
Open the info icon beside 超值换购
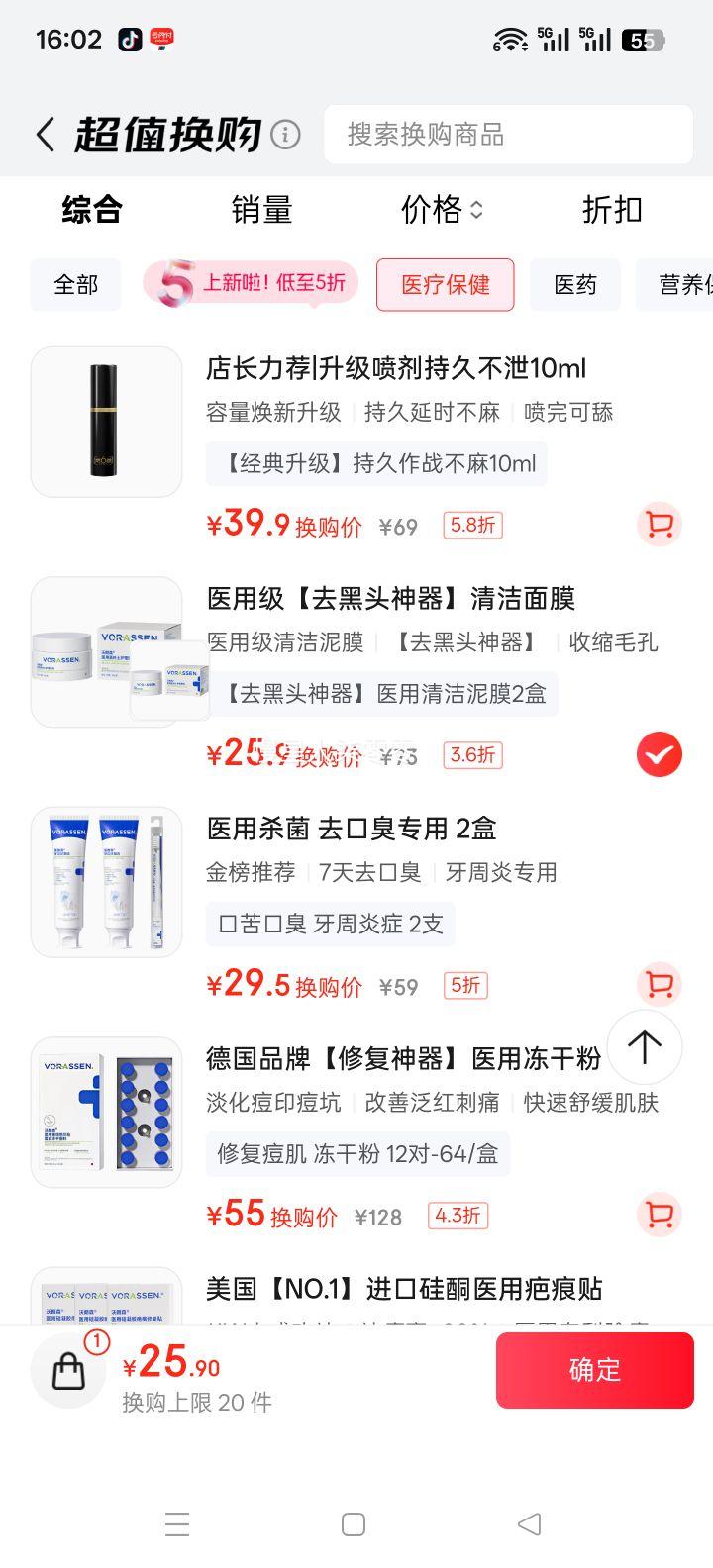click(x=285, y=135)
